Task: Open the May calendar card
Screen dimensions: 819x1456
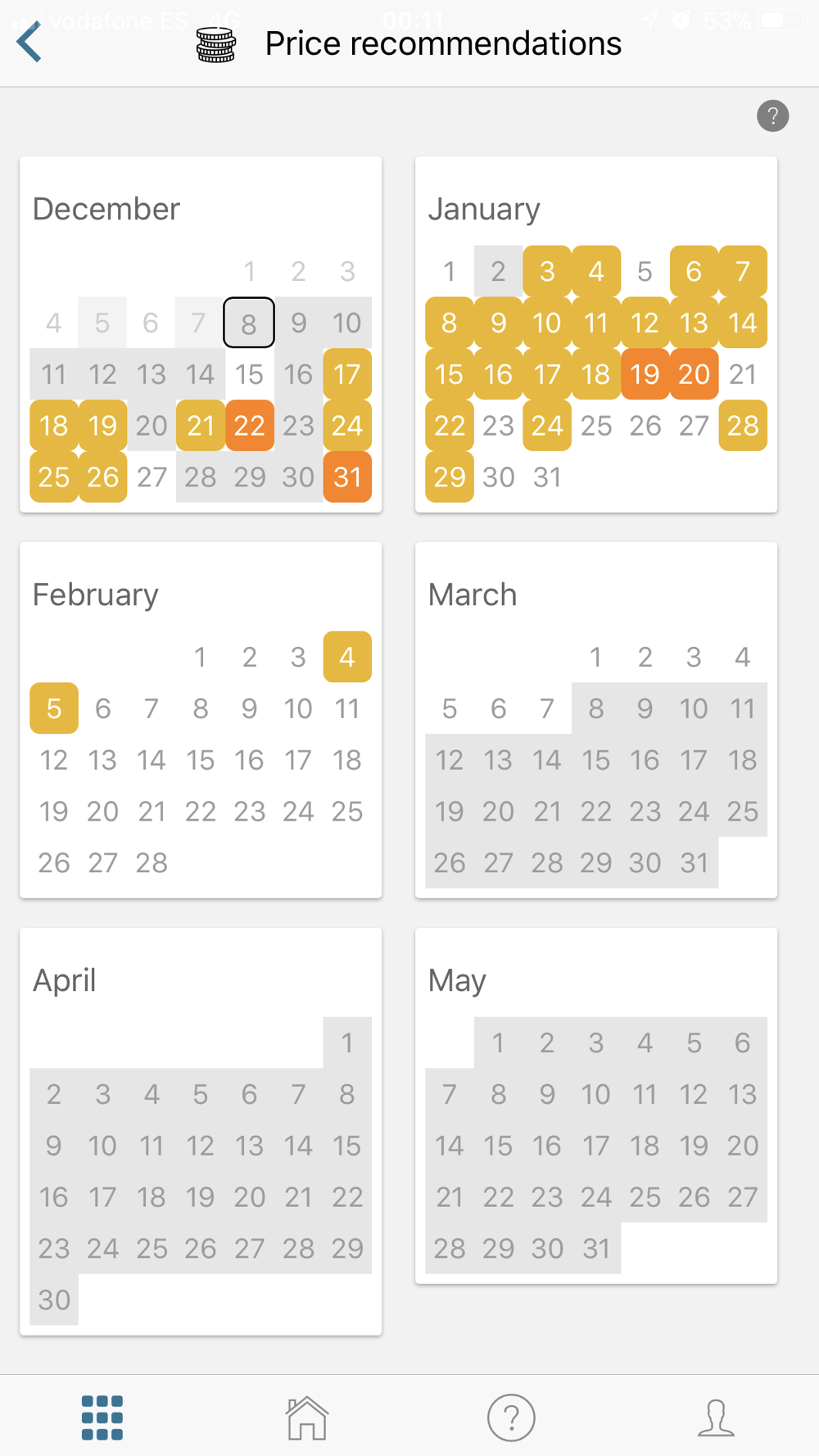Action: [596, 1106]
